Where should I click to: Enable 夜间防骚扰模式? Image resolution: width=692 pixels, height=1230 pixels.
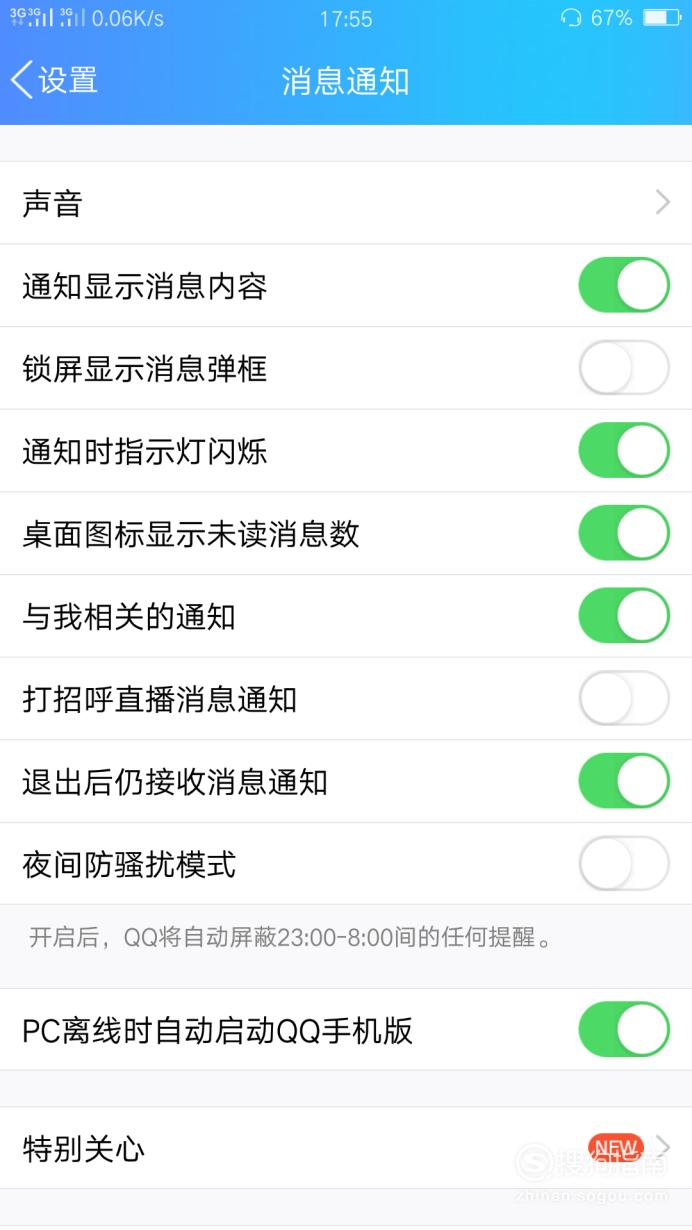tap(624, 863)
